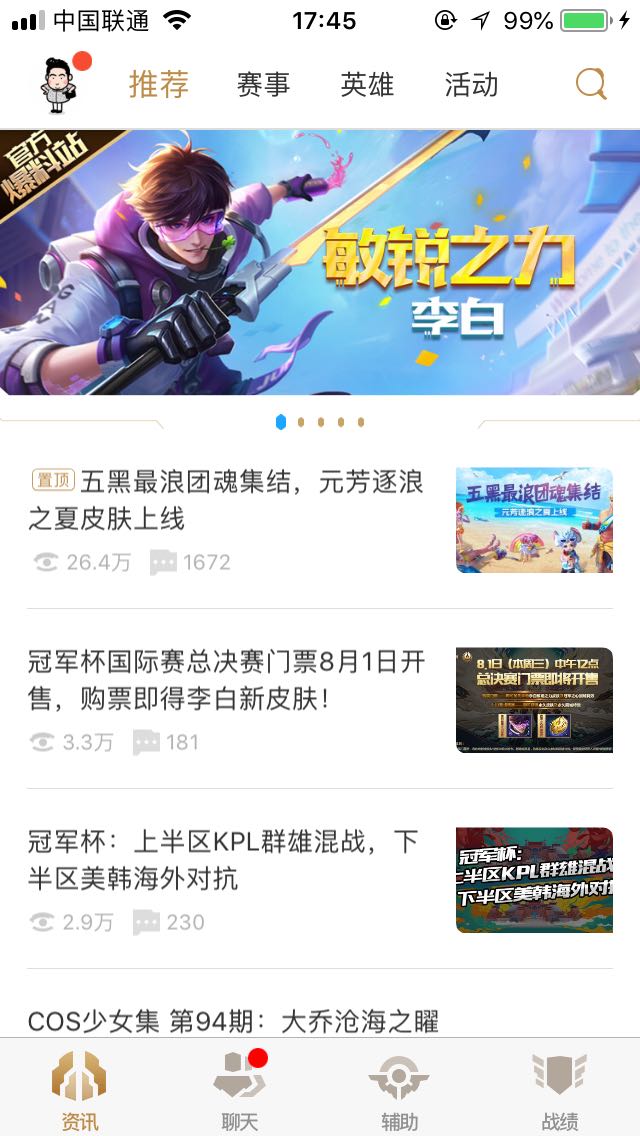Open the 敏锐之力 李白 banner
The width and height of the screenshot is (640, 1136).
(x=320, y=262)
